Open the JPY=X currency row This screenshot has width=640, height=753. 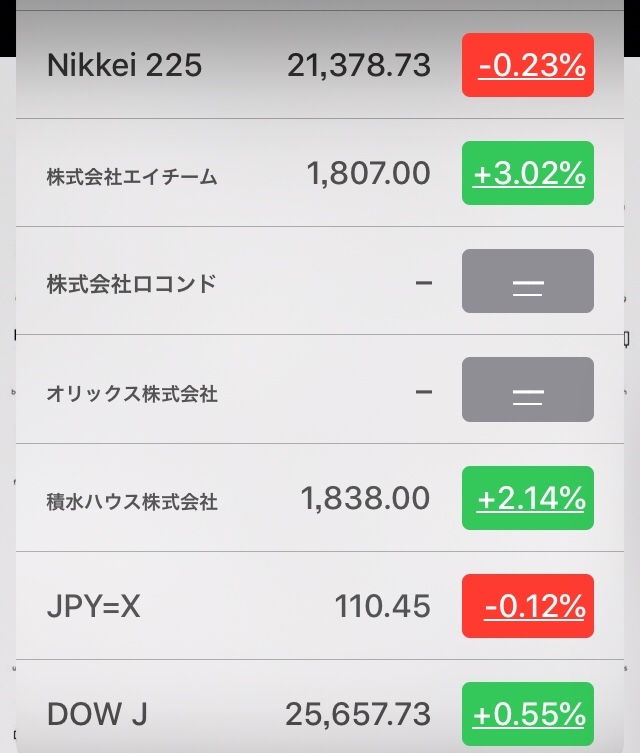(x=240, y=606)
